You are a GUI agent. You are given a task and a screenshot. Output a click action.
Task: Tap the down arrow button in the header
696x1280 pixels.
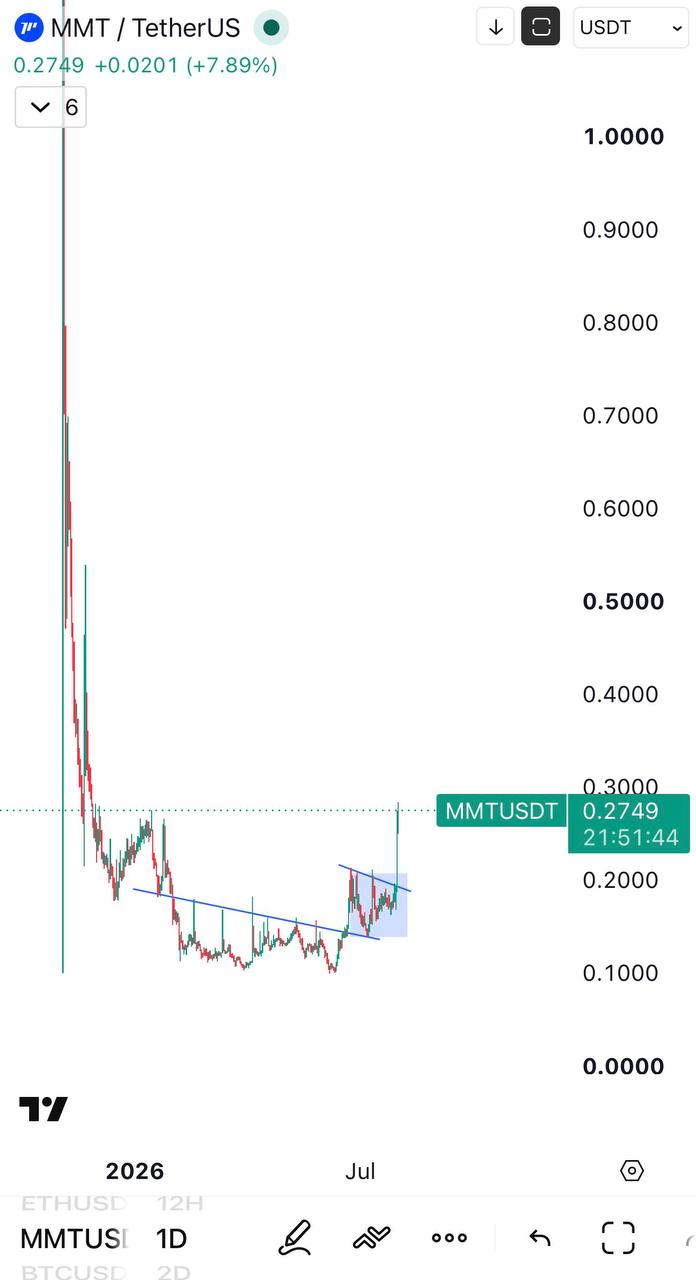coord(495,28)
